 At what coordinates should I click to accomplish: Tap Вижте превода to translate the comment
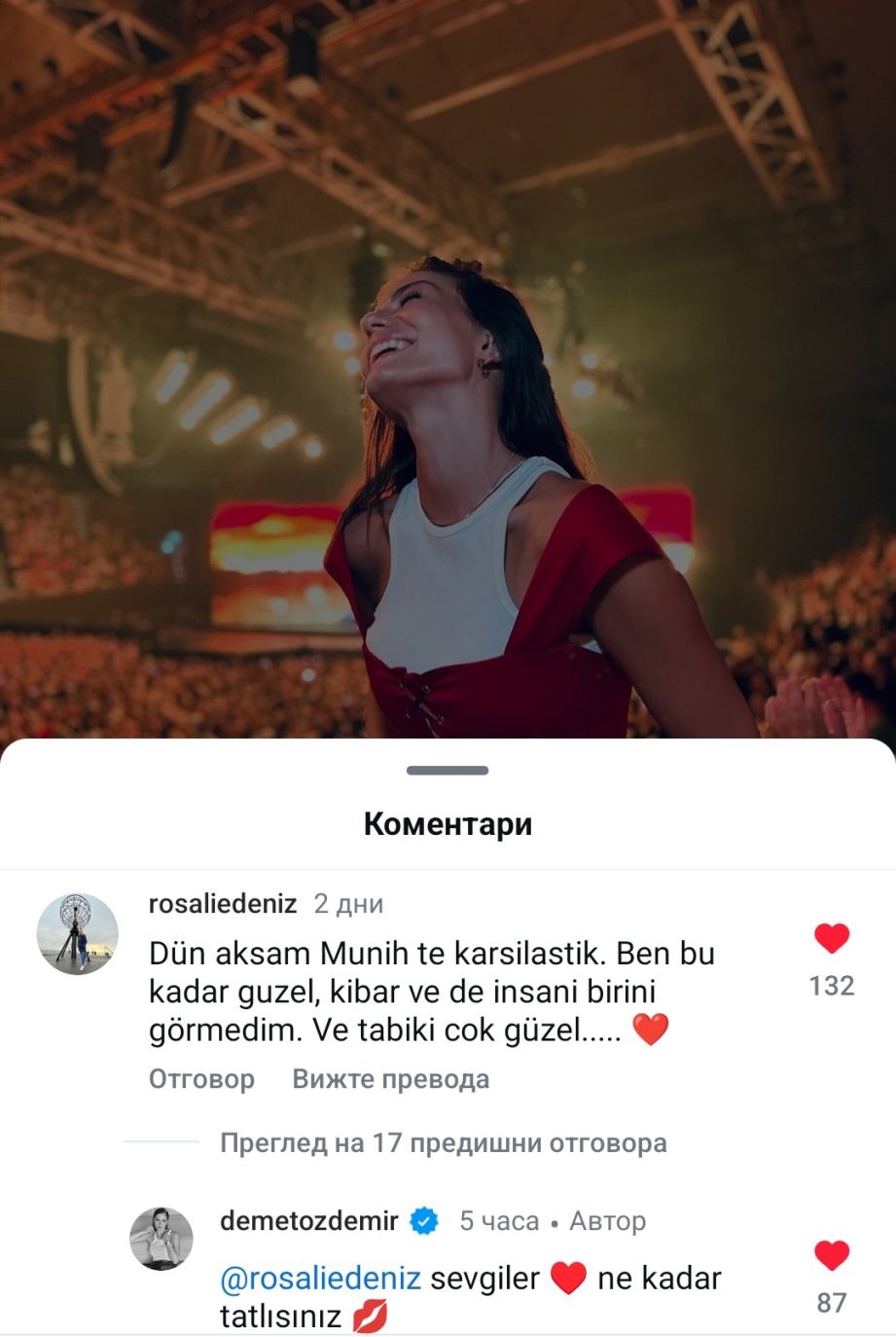390,1079
